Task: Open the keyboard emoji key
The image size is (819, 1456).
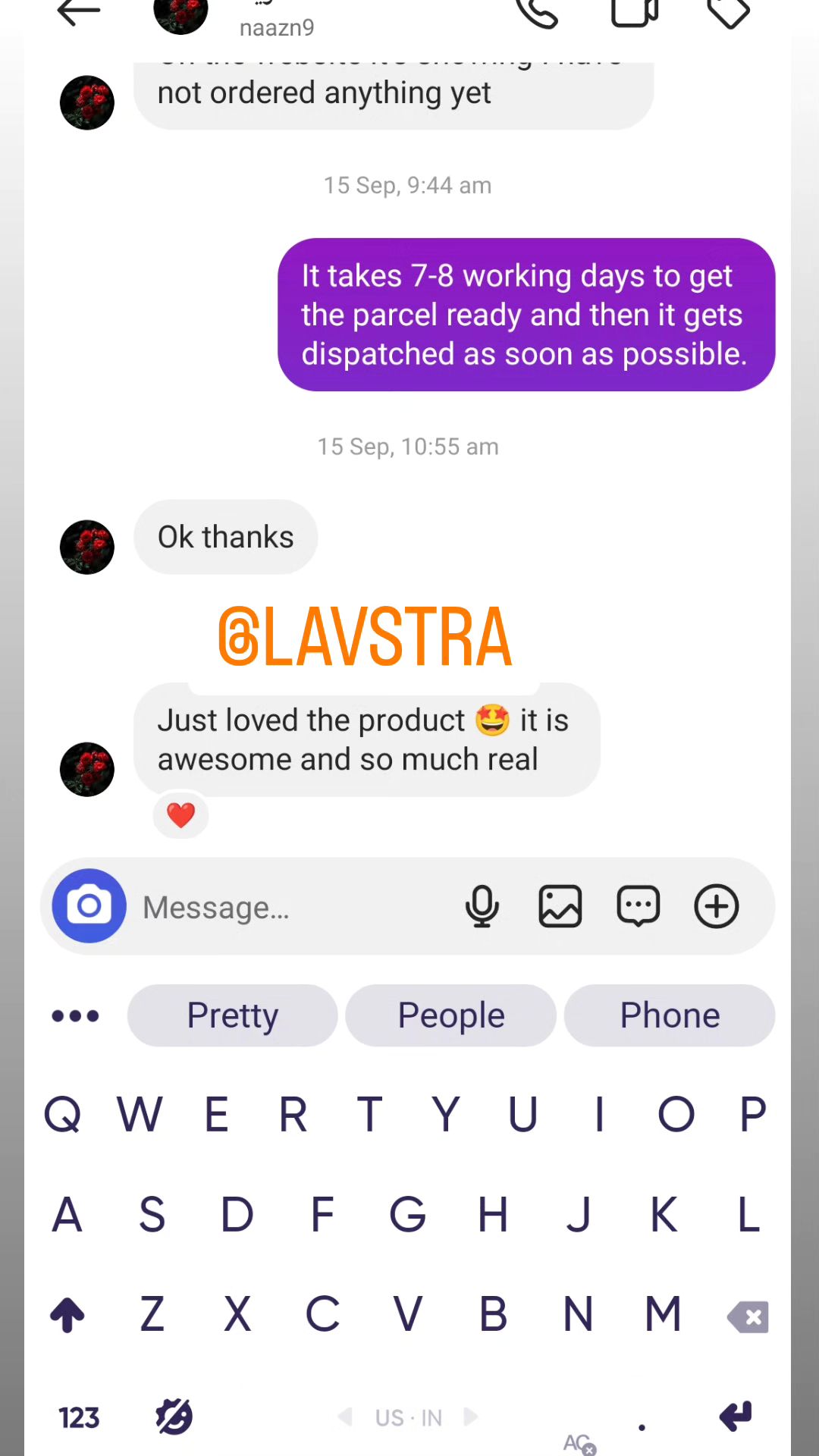Action: (174, 1417)
